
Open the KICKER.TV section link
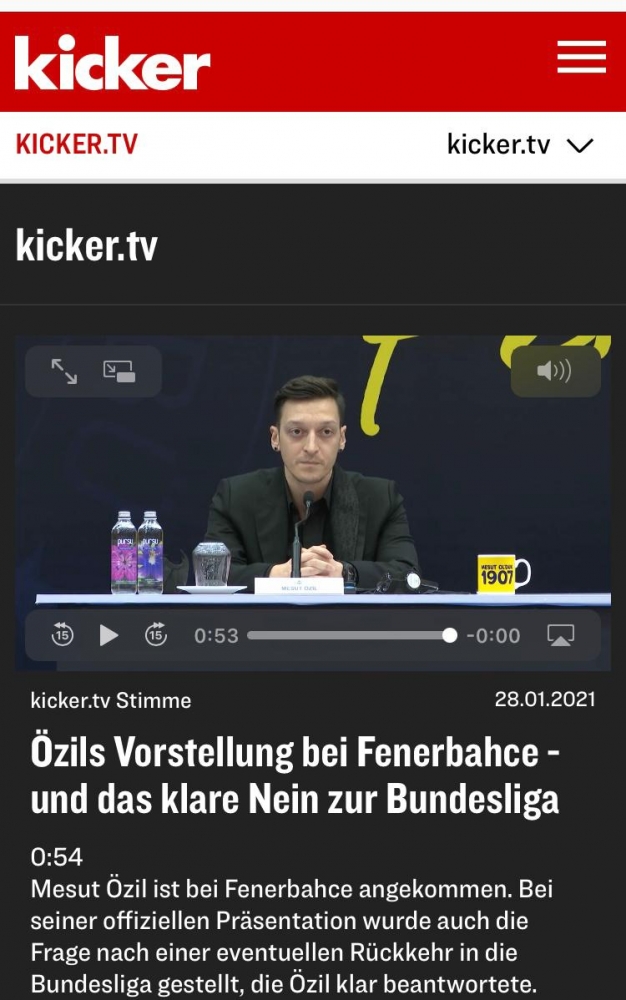tap(77, 145)
